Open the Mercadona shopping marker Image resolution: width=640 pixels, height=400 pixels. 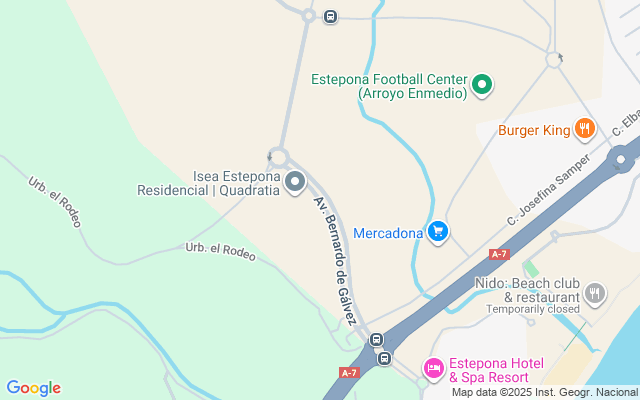click(438, 232)
